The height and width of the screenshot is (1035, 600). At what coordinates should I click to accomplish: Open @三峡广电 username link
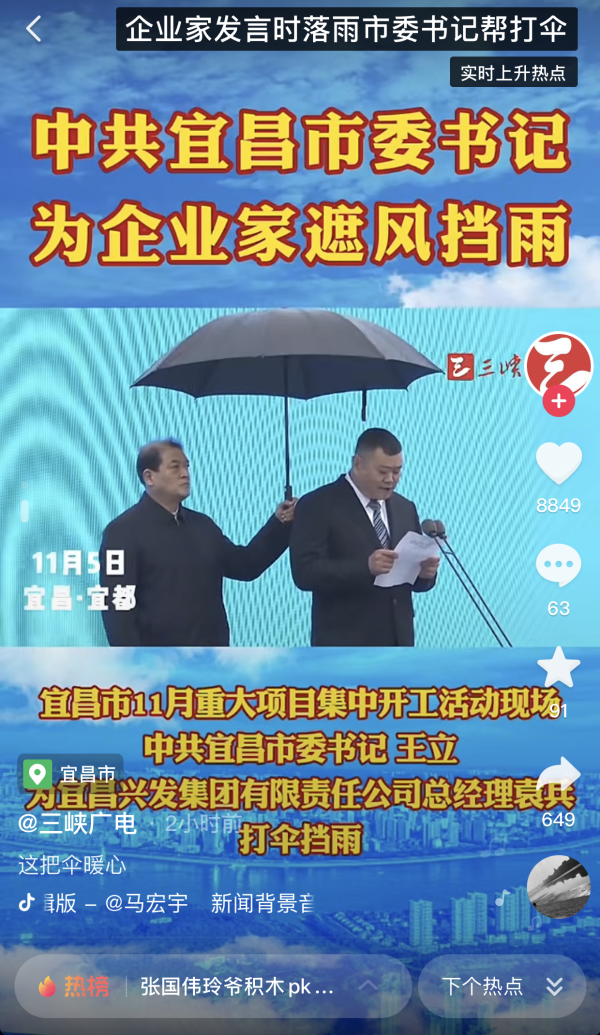(77, 823)
